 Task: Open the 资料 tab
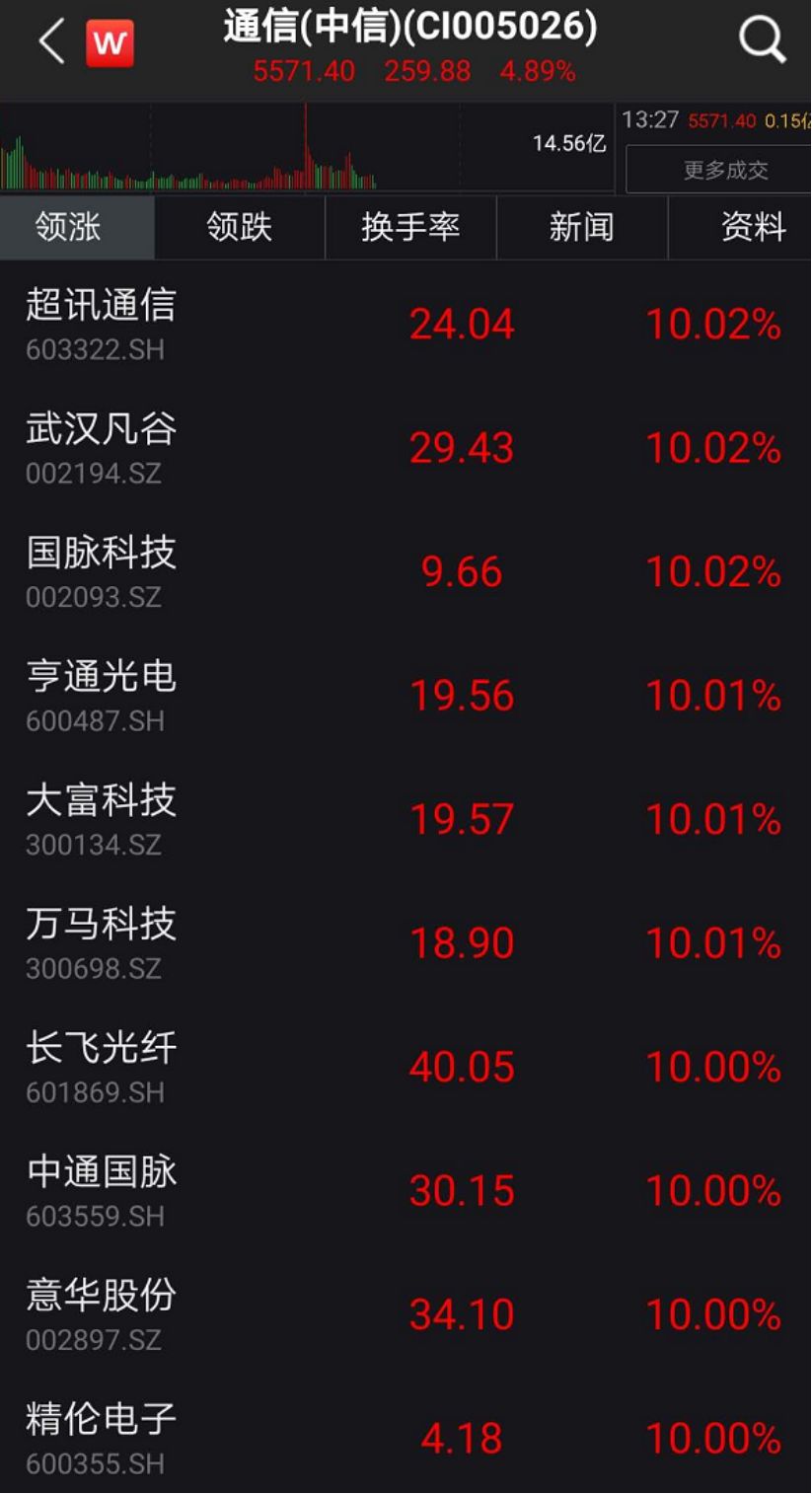pos(753,227)
